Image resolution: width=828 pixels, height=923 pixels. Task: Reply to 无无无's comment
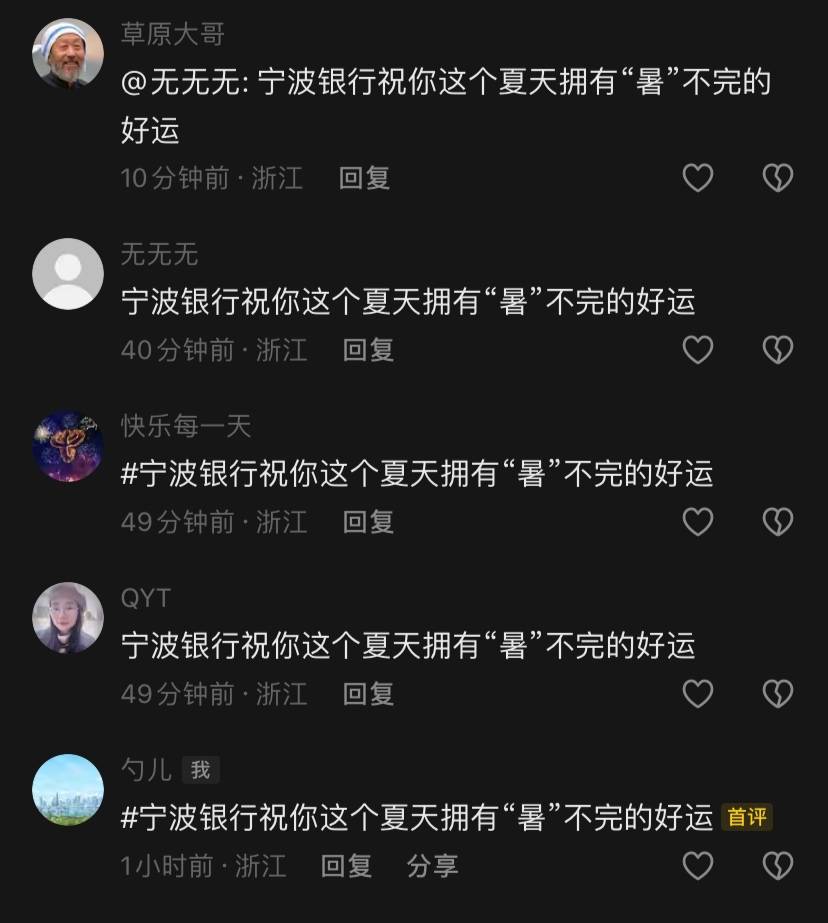[368, 350]
